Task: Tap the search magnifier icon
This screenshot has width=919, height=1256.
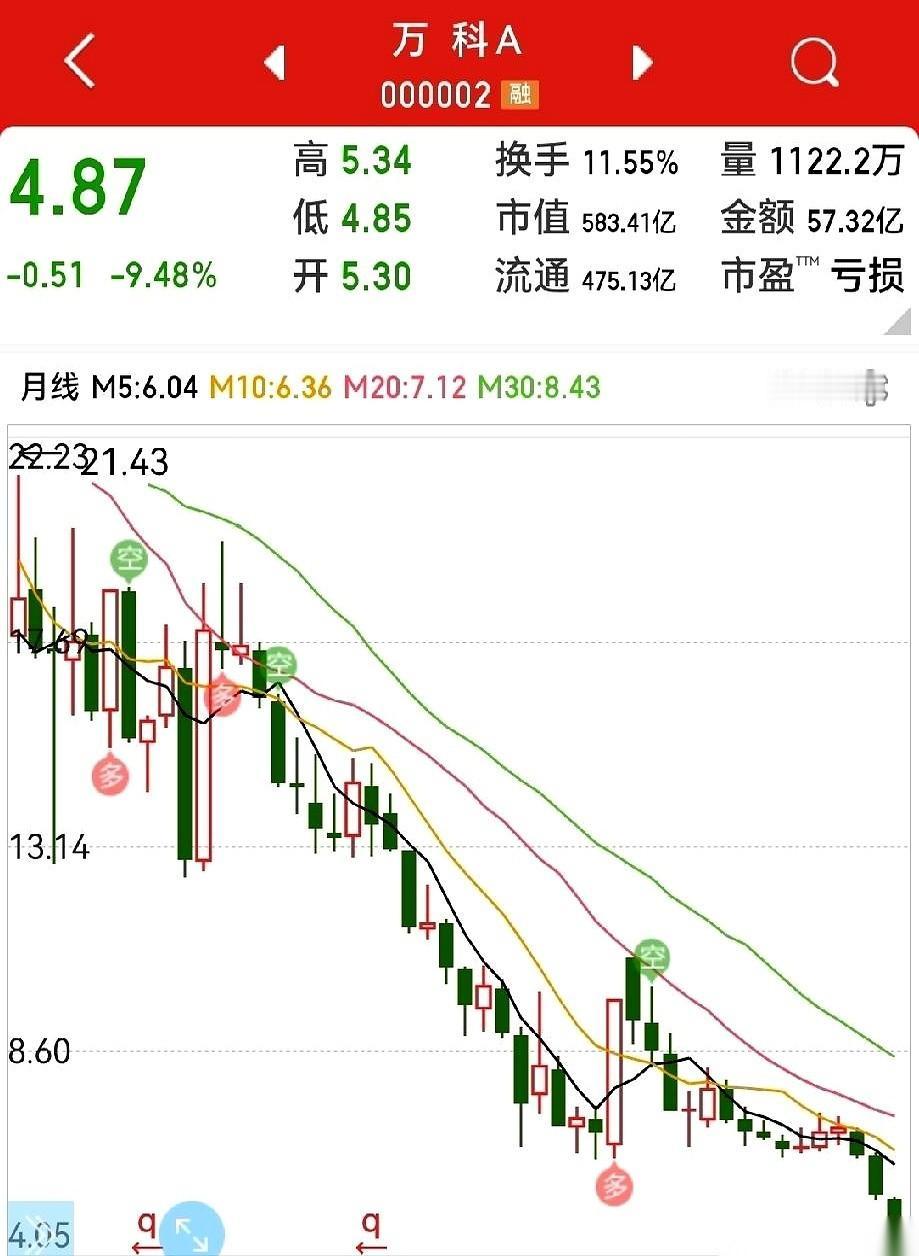Action: coord(813,62)
